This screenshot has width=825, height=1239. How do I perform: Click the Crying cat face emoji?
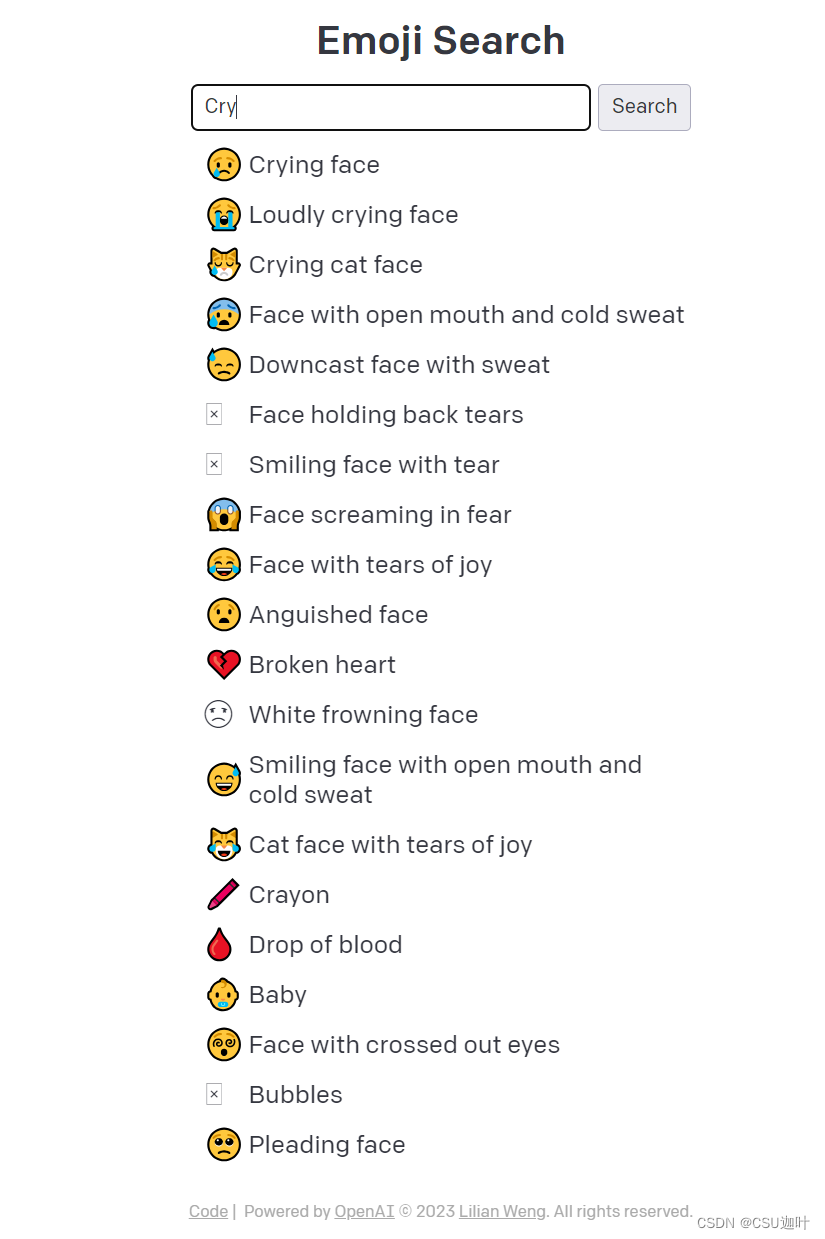[224, 264]
